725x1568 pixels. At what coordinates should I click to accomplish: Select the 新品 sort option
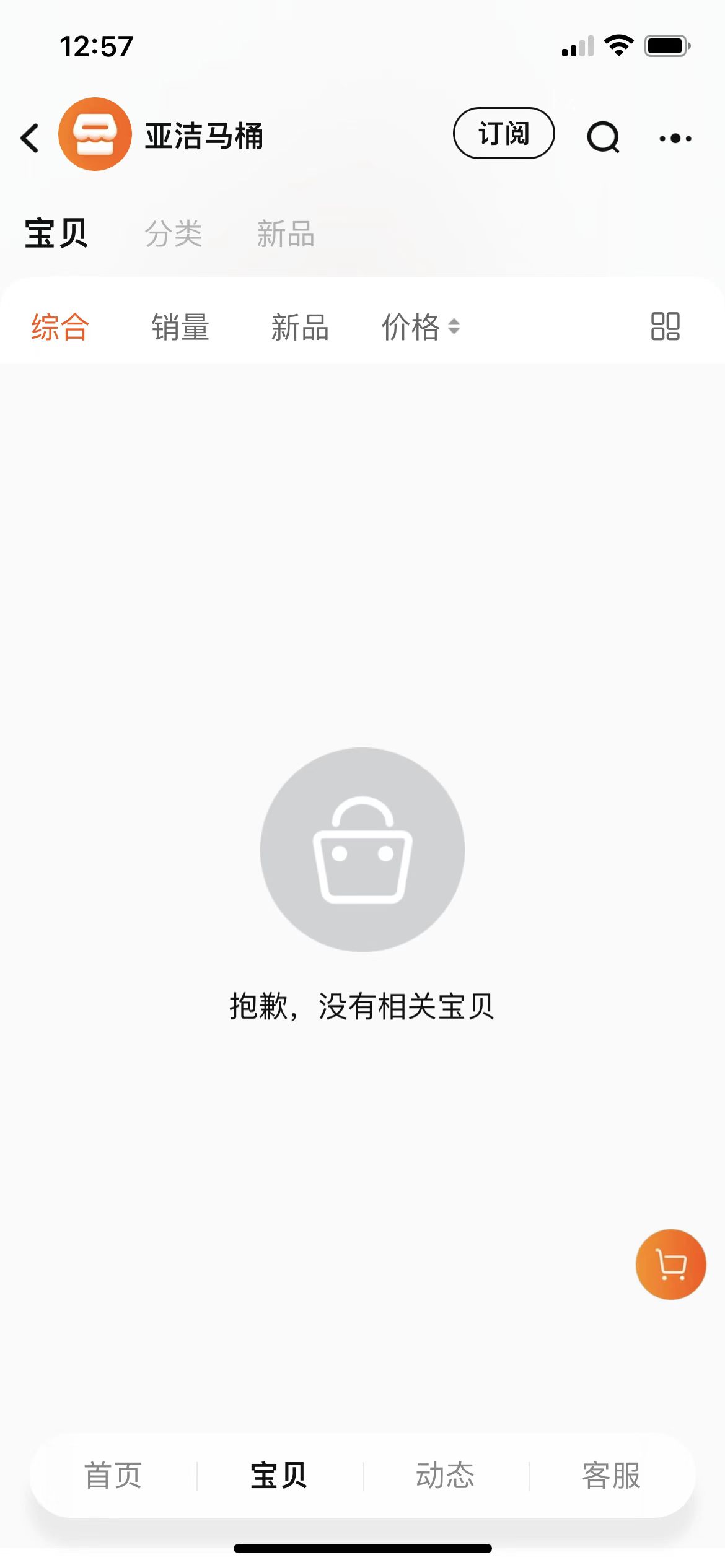[300, 327]
